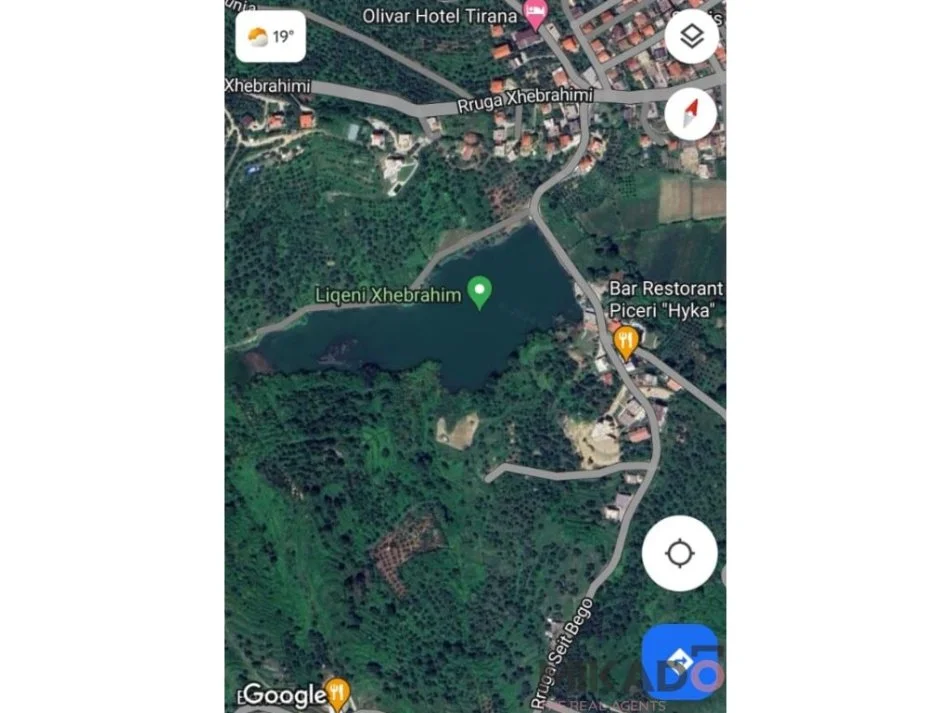Select the Olivar Hotel Tirana pin

coord(536,14)
